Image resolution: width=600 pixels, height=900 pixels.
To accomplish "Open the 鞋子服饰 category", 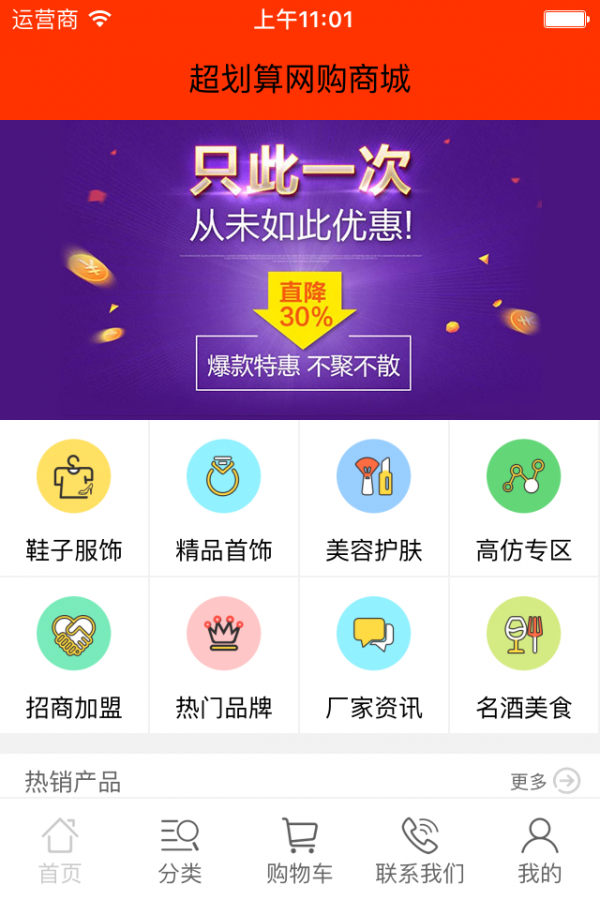I will (74, 498).
